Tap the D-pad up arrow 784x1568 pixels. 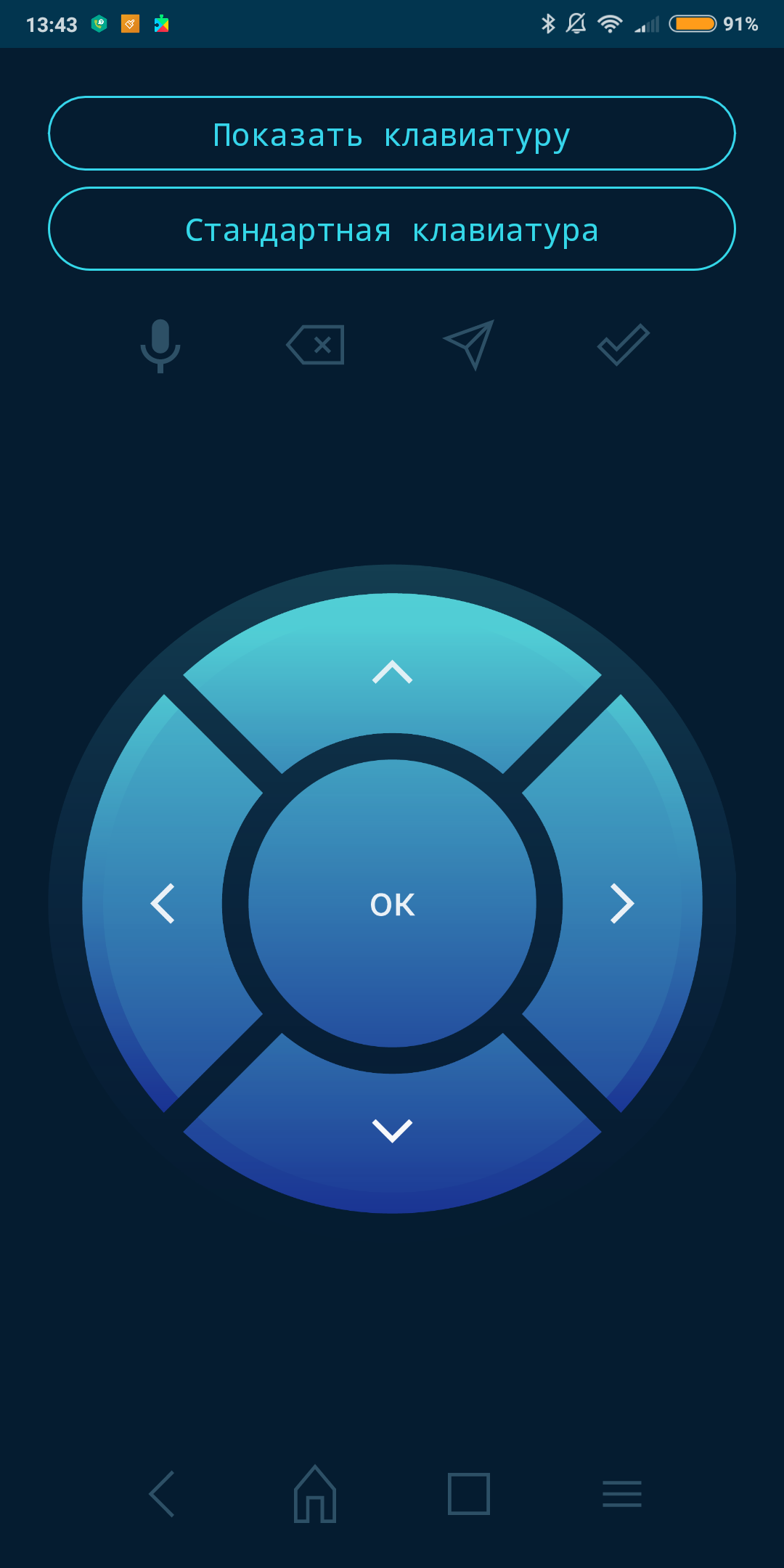[x=392, y=671]
